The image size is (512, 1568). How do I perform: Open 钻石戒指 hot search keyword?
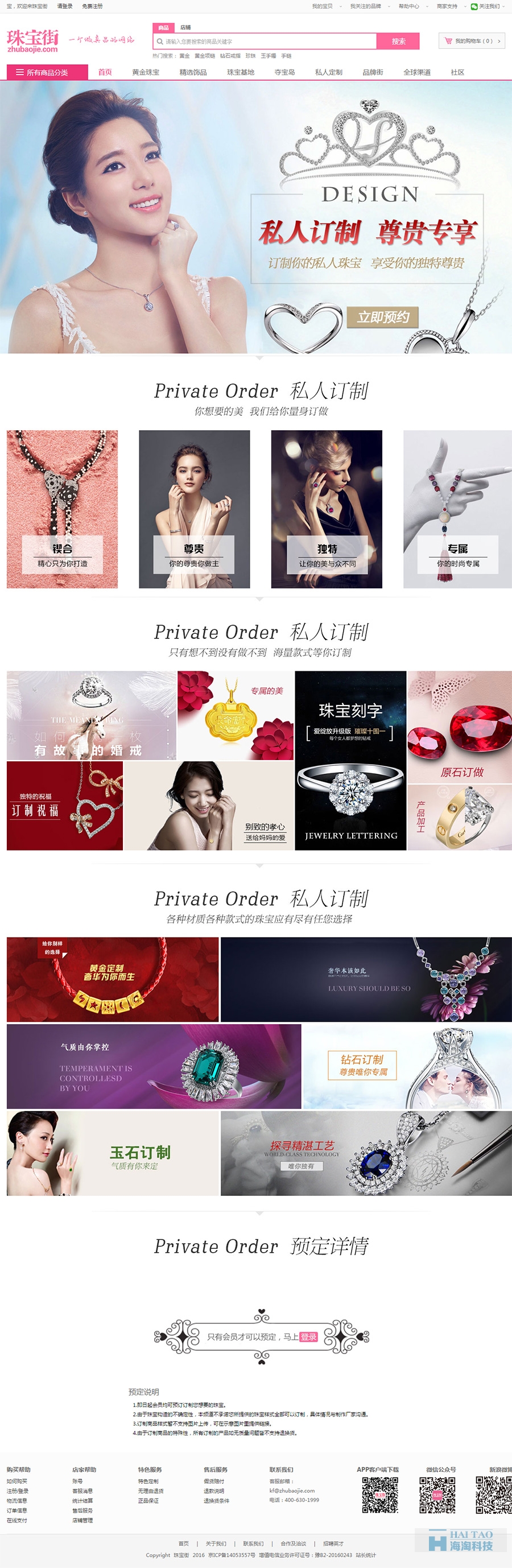pos(230,56)
